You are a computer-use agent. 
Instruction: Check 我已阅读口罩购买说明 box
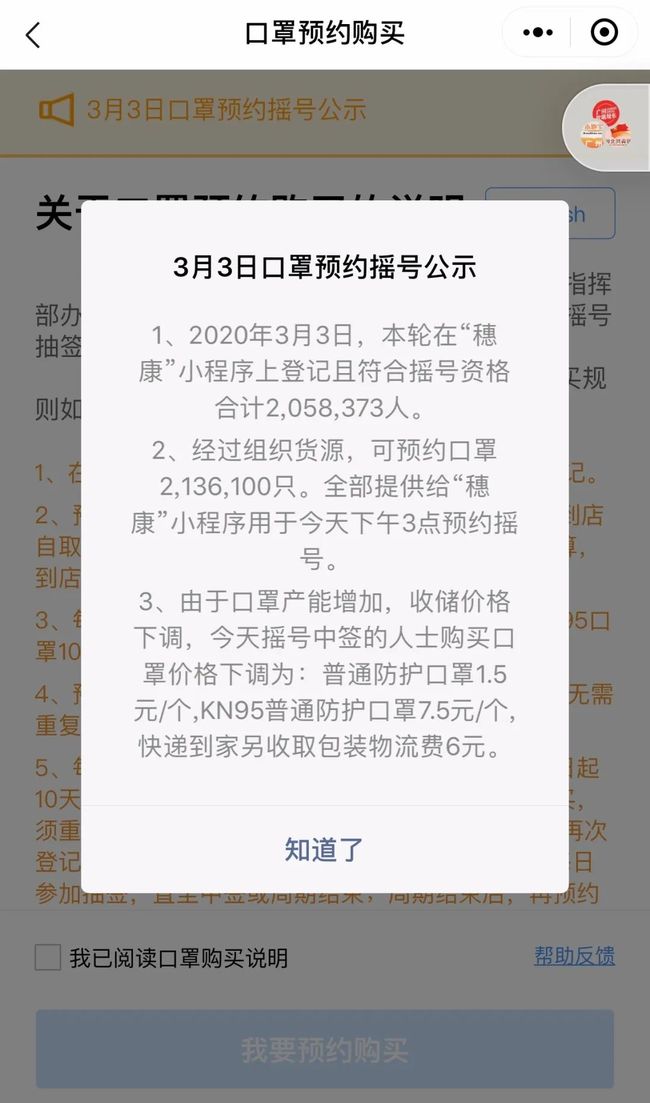(x=48, y=957)
